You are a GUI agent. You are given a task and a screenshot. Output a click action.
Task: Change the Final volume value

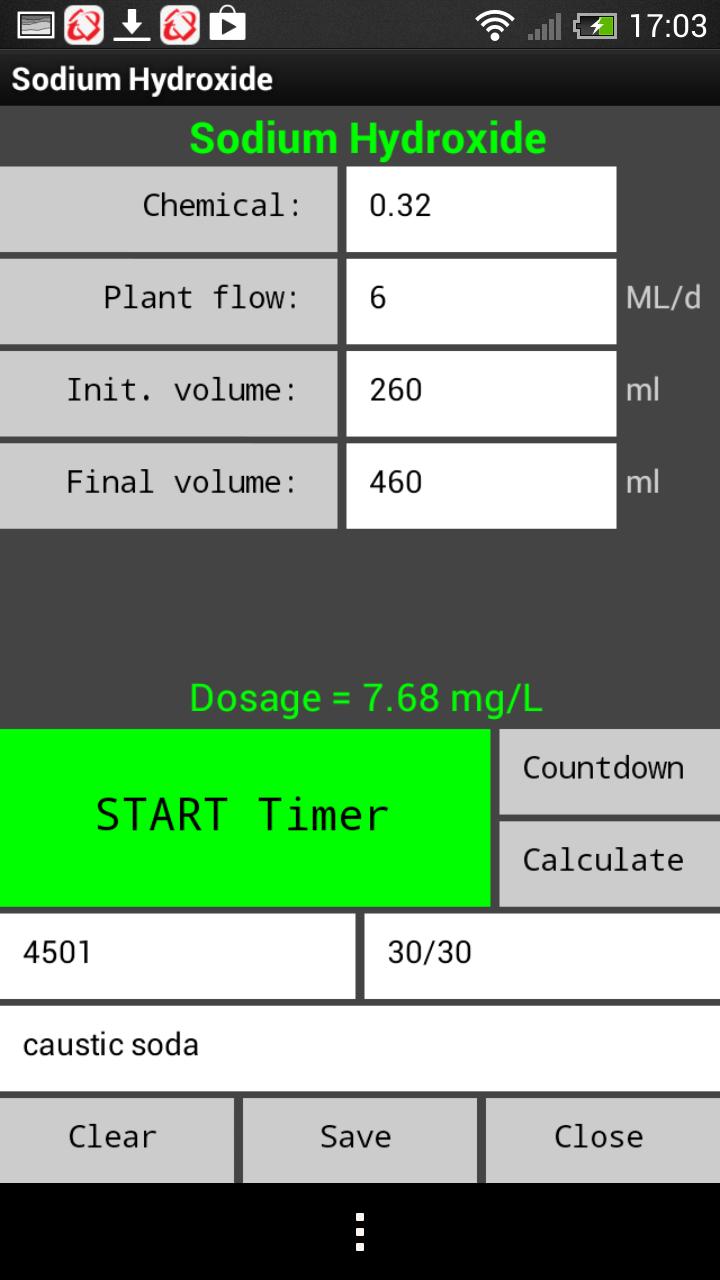tap(481, 484)
